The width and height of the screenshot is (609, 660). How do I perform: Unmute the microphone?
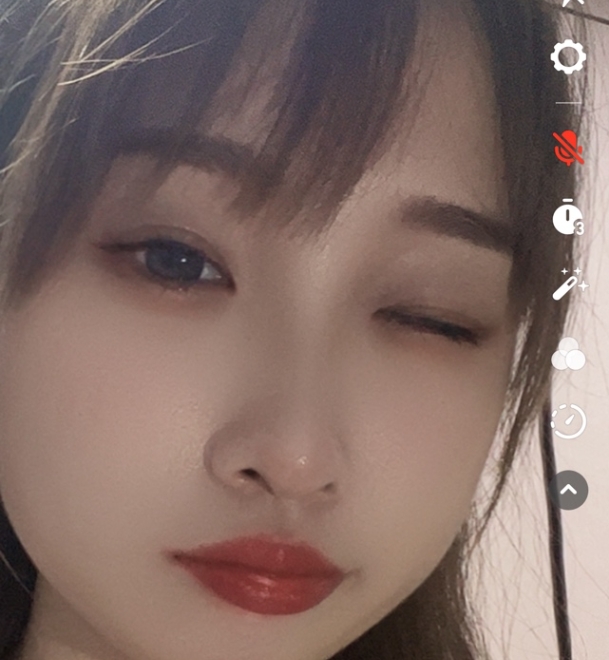[568, 148]
